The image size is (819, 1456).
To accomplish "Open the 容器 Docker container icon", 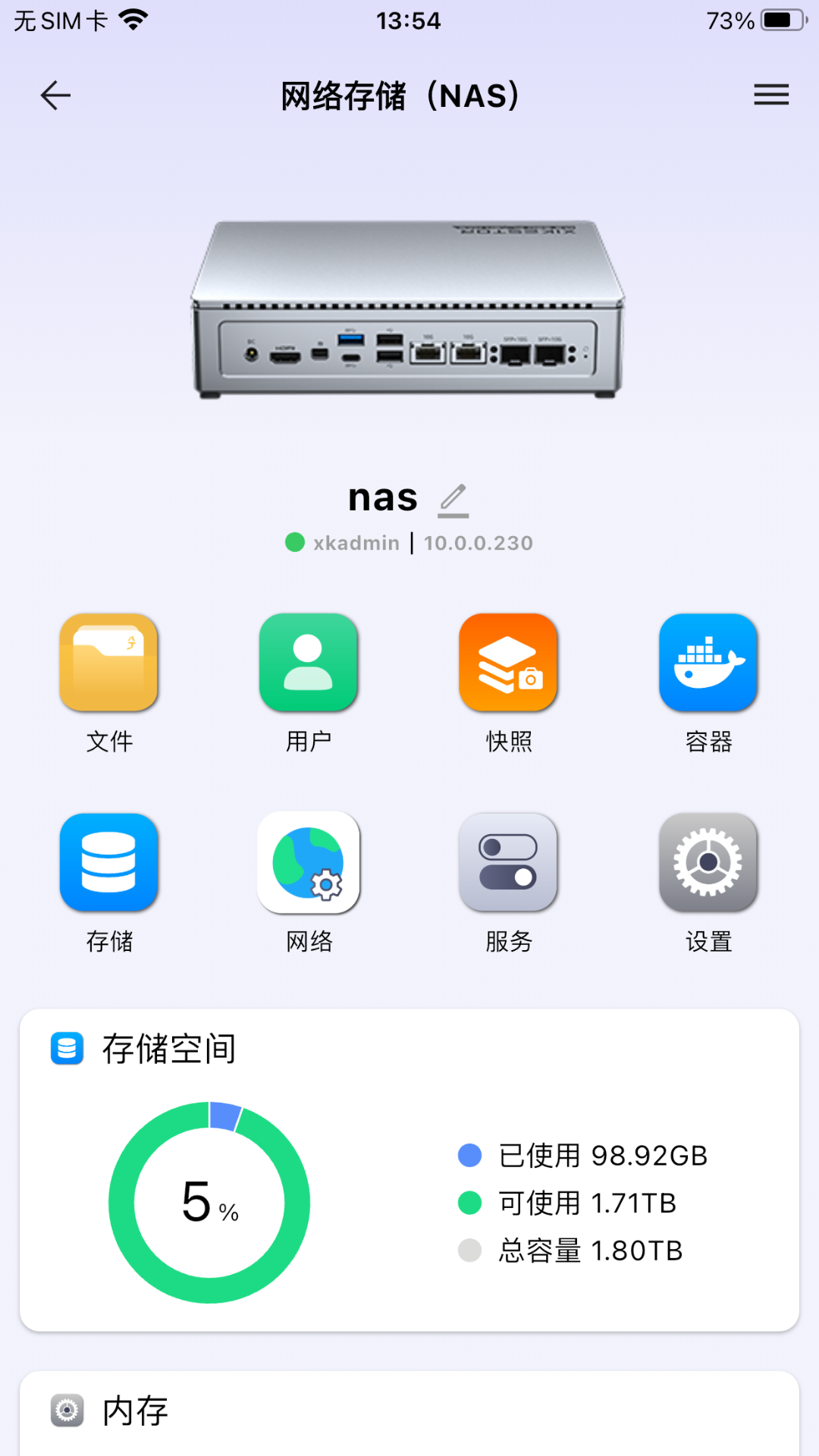I will click(708, 662).
